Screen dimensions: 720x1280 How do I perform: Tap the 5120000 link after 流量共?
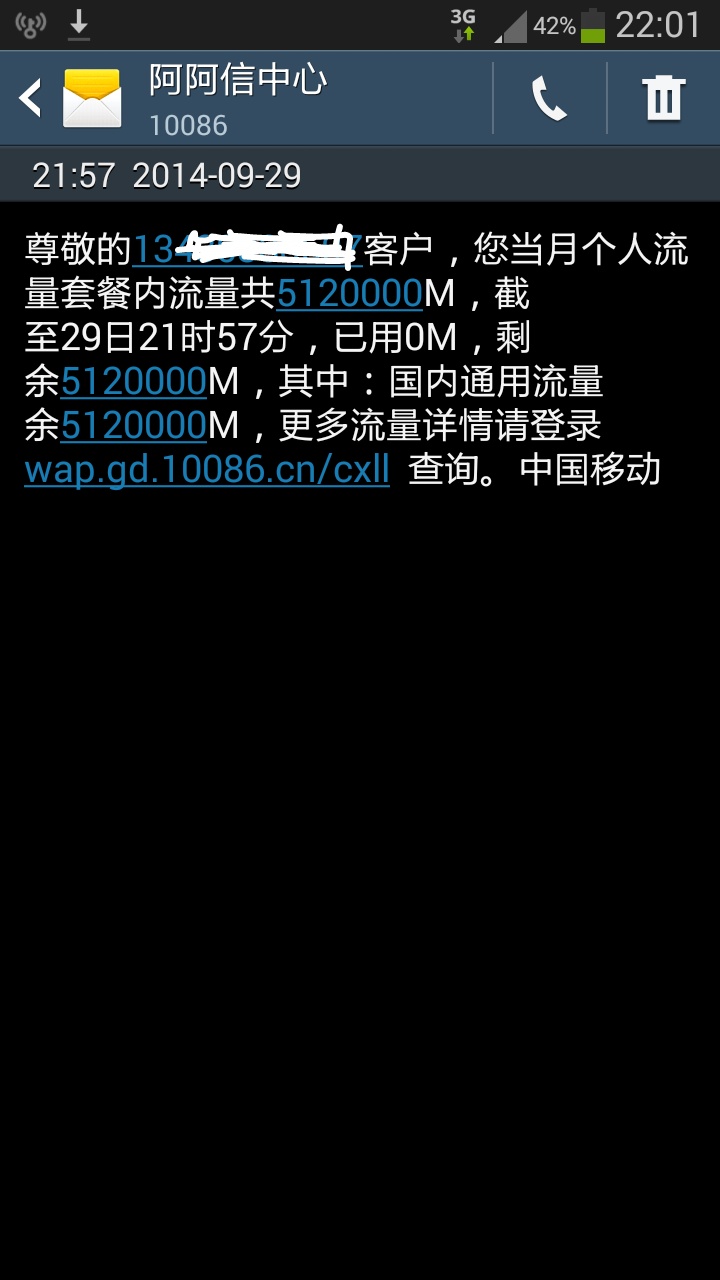click(350, 294)
